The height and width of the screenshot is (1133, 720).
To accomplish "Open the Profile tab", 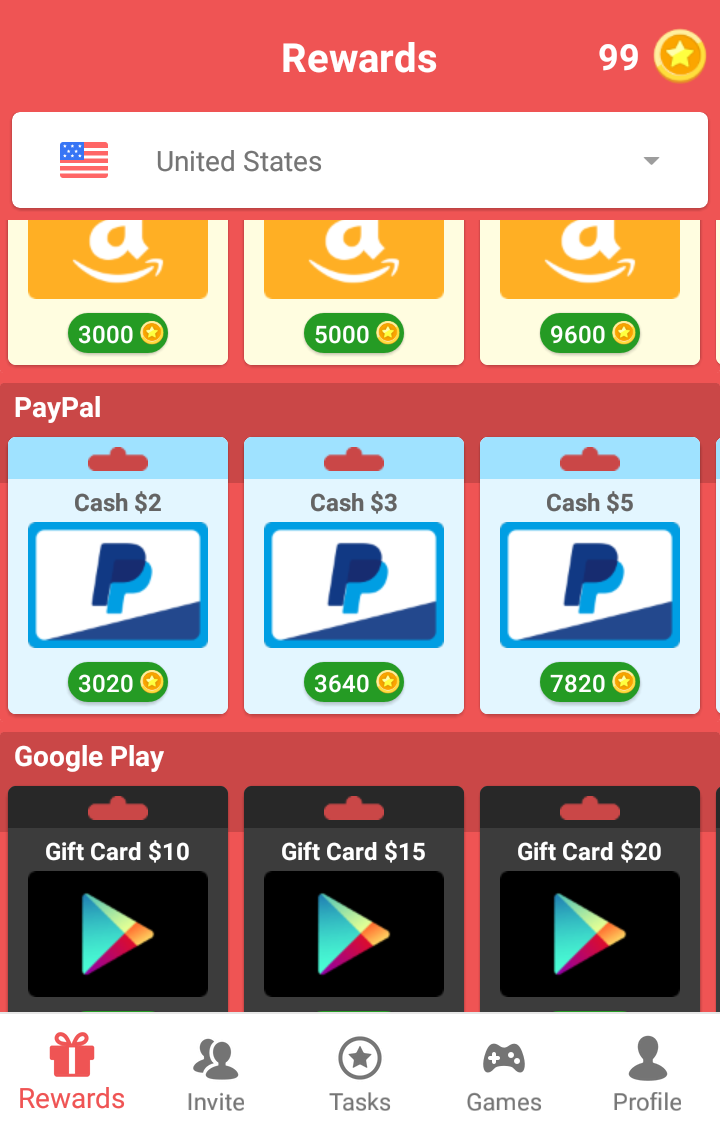I will [648, 1074].
